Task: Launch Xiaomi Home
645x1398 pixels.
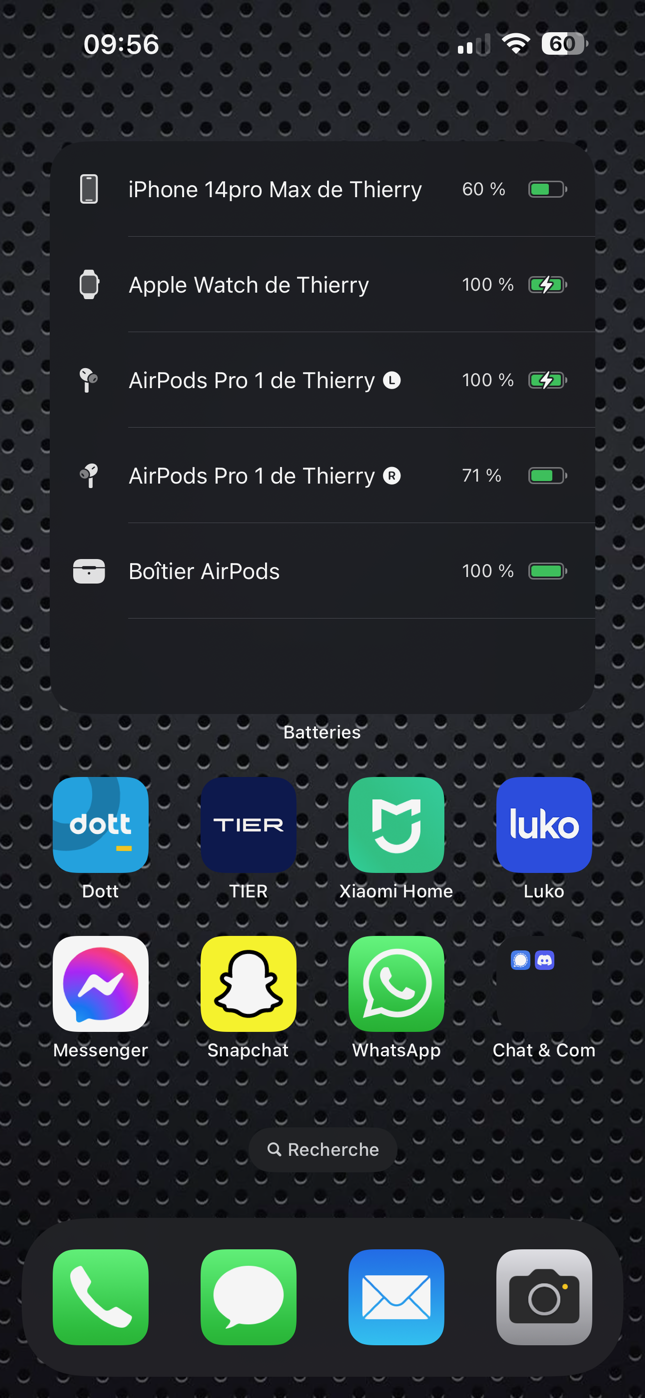Action: (396, 825)
